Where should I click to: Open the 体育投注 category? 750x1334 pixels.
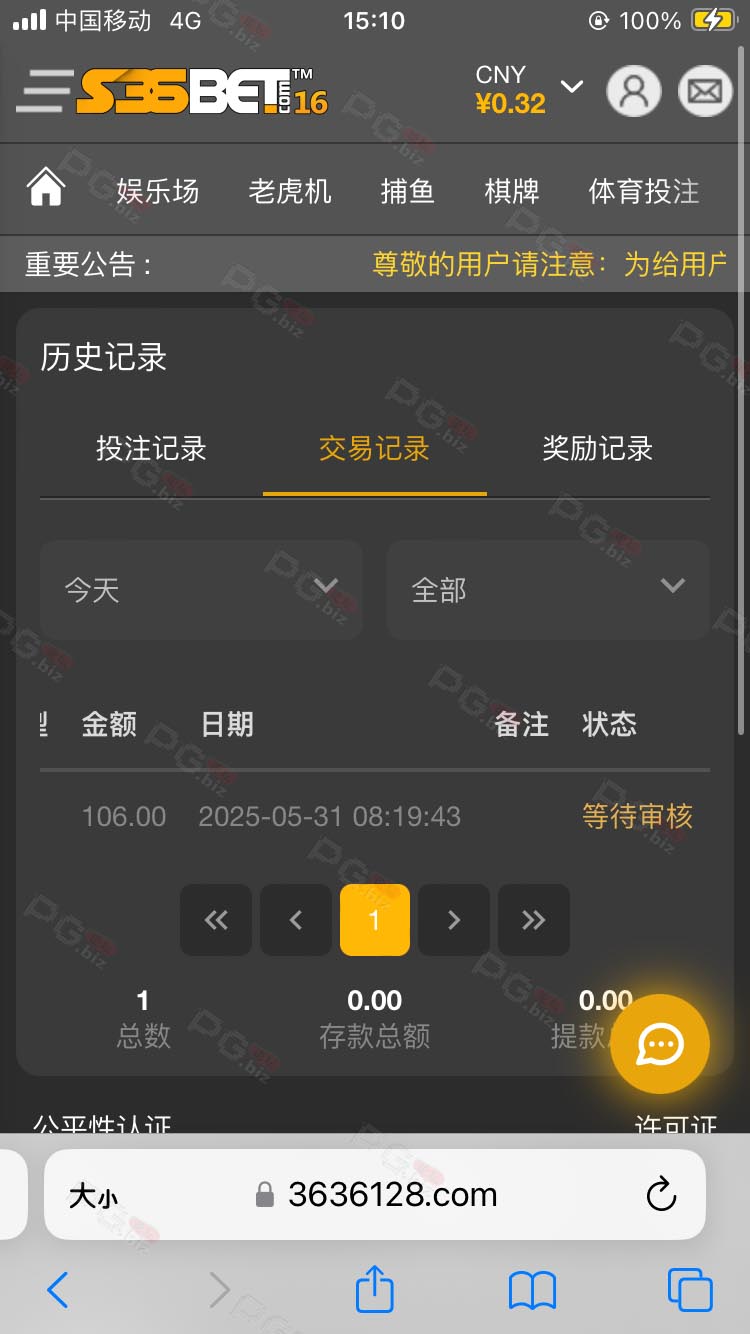point(644,191)
